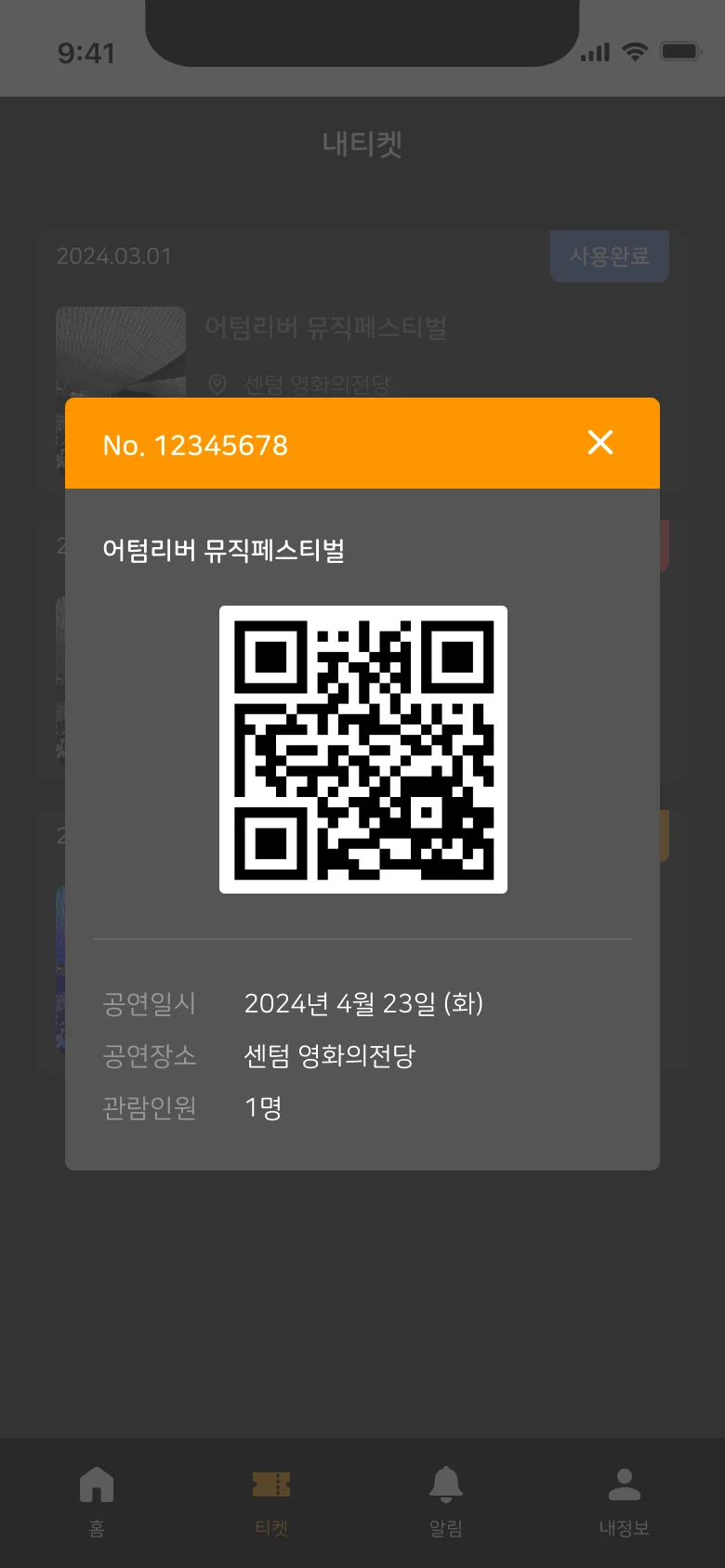The height and width of the screenshot is (1568, 725).
Task: Click the cellular signal icon in the status bar
Action: [598, 54]
